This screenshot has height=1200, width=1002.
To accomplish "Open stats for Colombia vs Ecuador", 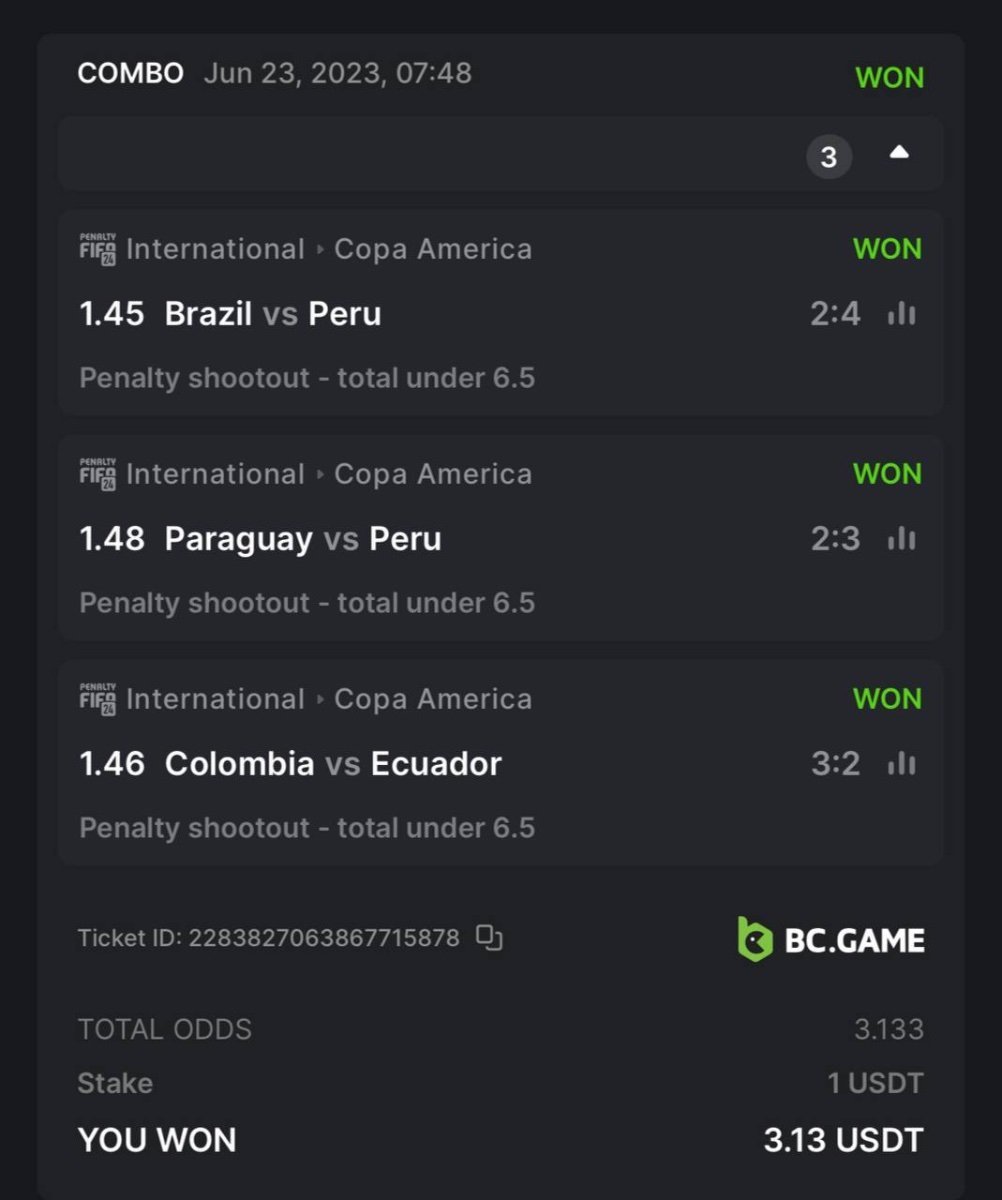I will click(x=901, y=764).
